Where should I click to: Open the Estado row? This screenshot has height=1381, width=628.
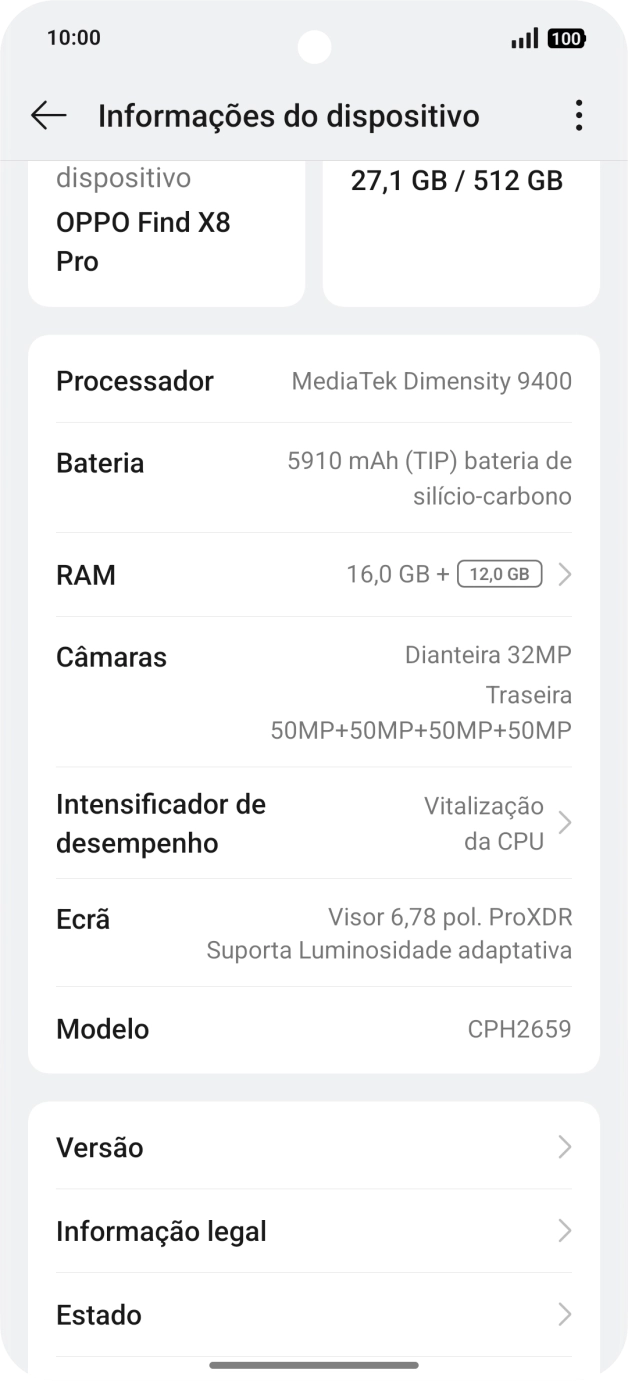(314, 1315)
